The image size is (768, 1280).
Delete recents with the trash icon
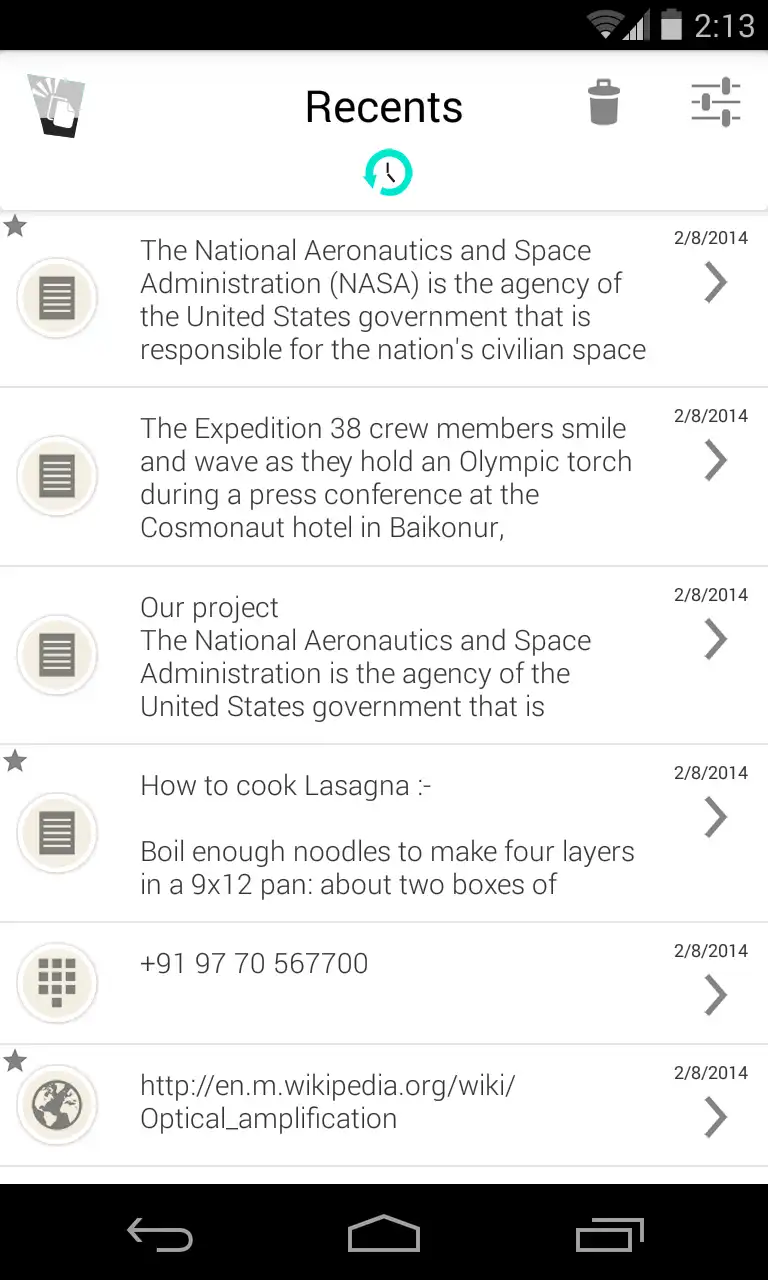coord(603,104)
